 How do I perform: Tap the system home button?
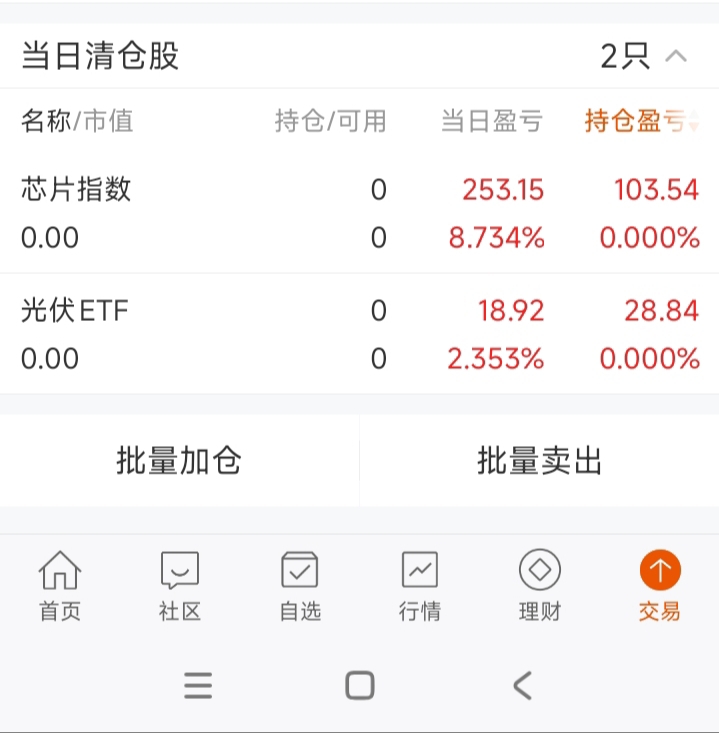click(360, 686)
